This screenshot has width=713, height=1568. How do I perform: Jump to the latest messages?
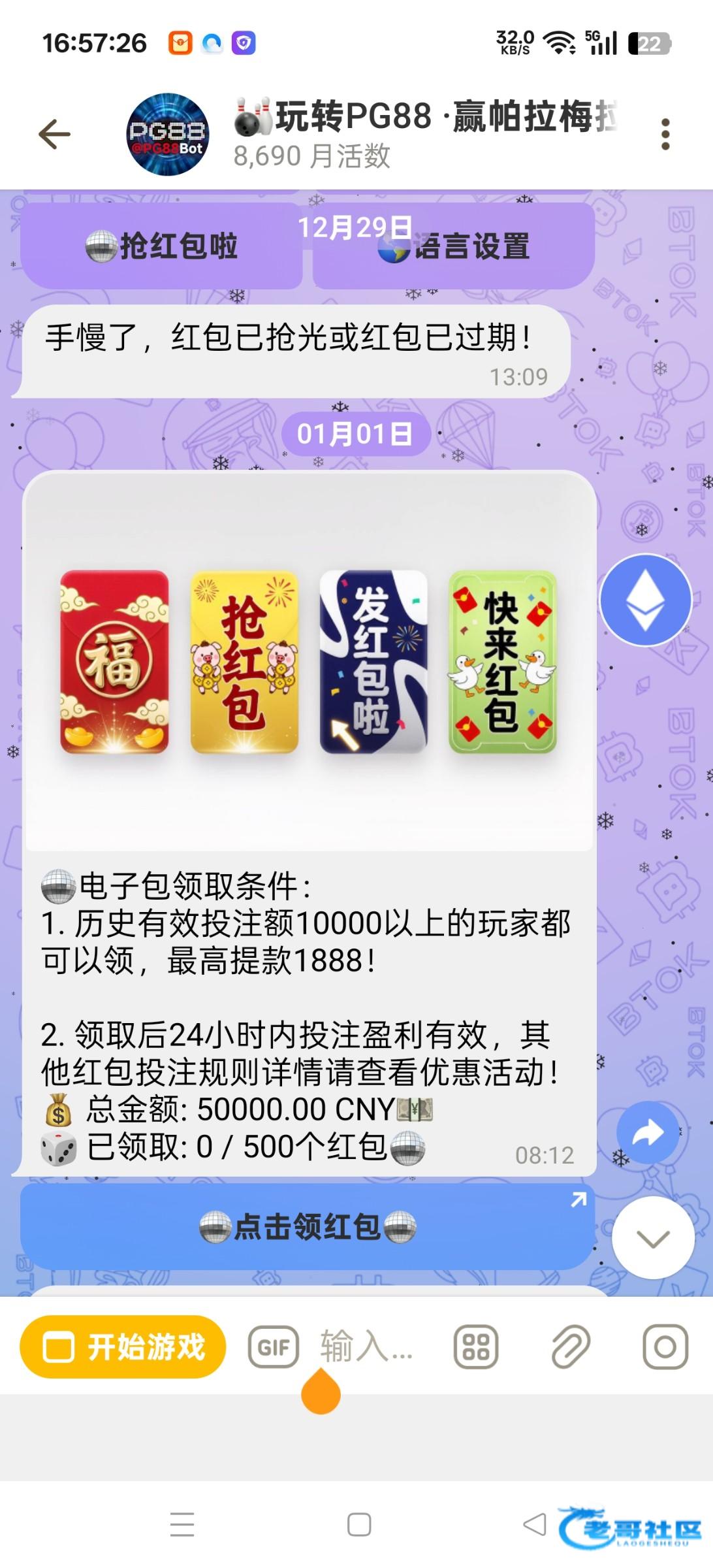(x=652, y=1238)
